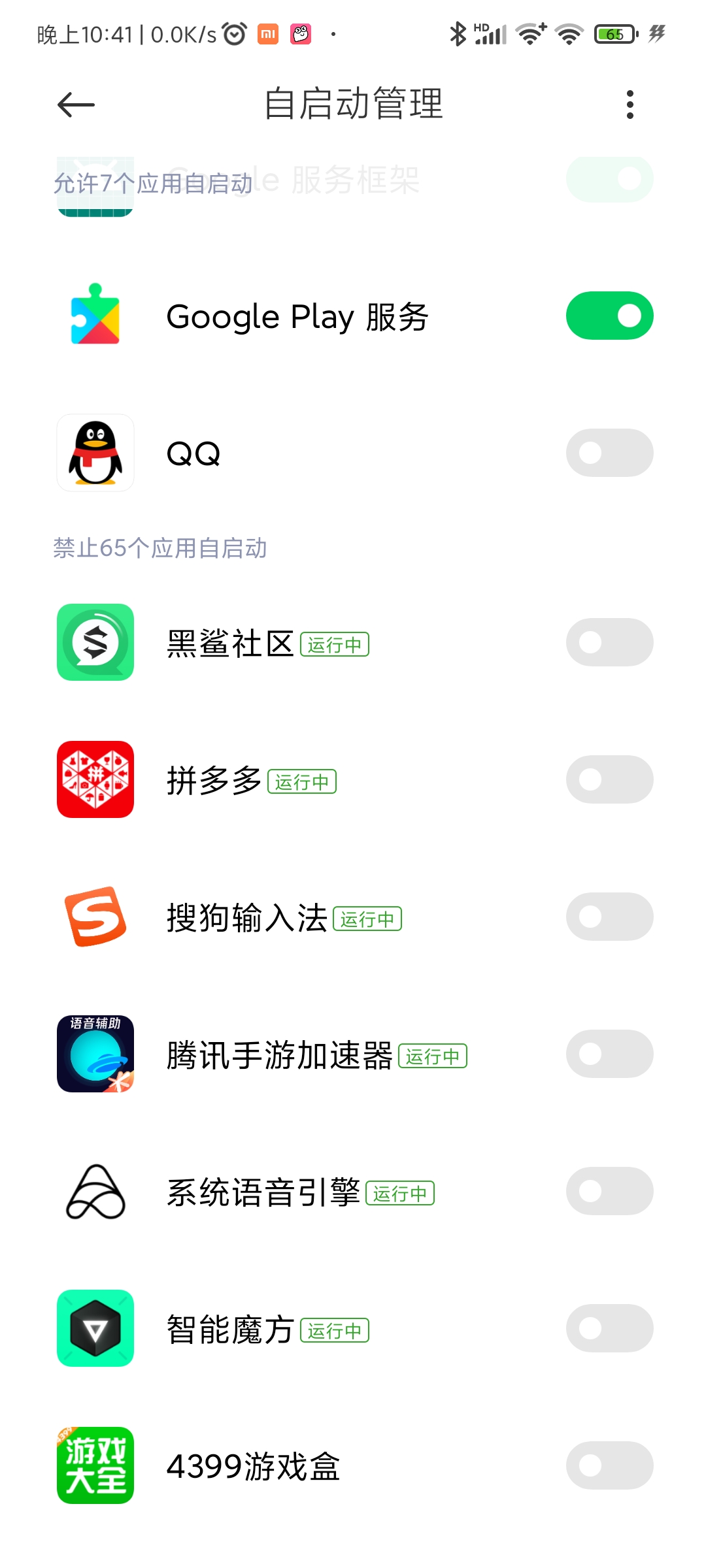The width and height of the screenshot is (706, 1568).
Task: Enable 腾讯手游加速器 autostart switch
Action: (x=609, y=1054)
